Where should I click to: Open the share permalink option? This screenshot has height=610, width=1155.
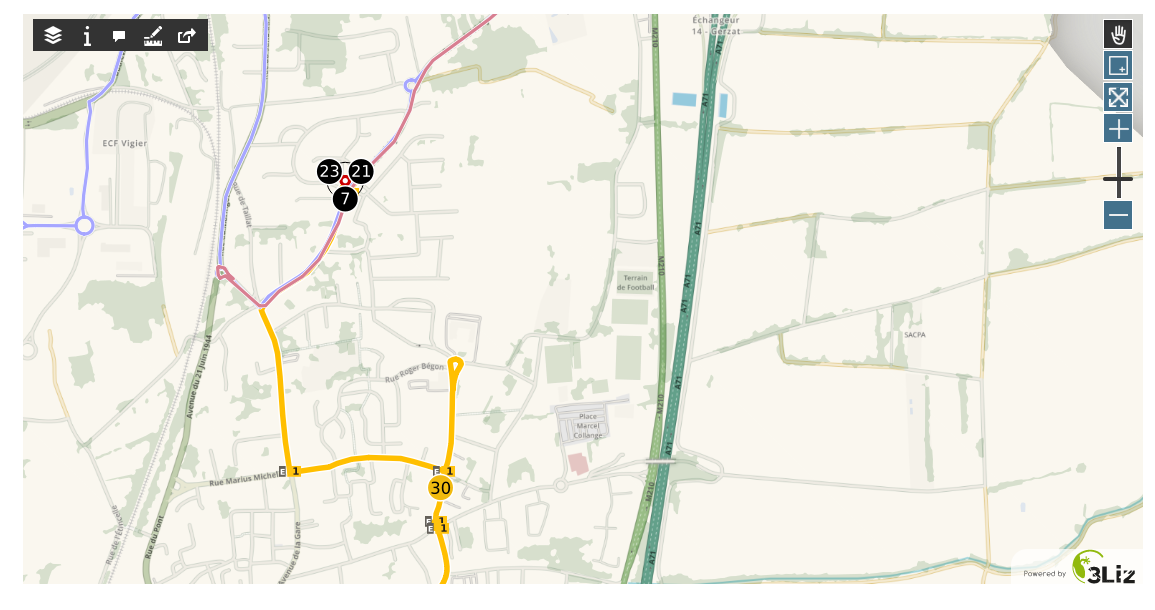[x=186, y=36]
